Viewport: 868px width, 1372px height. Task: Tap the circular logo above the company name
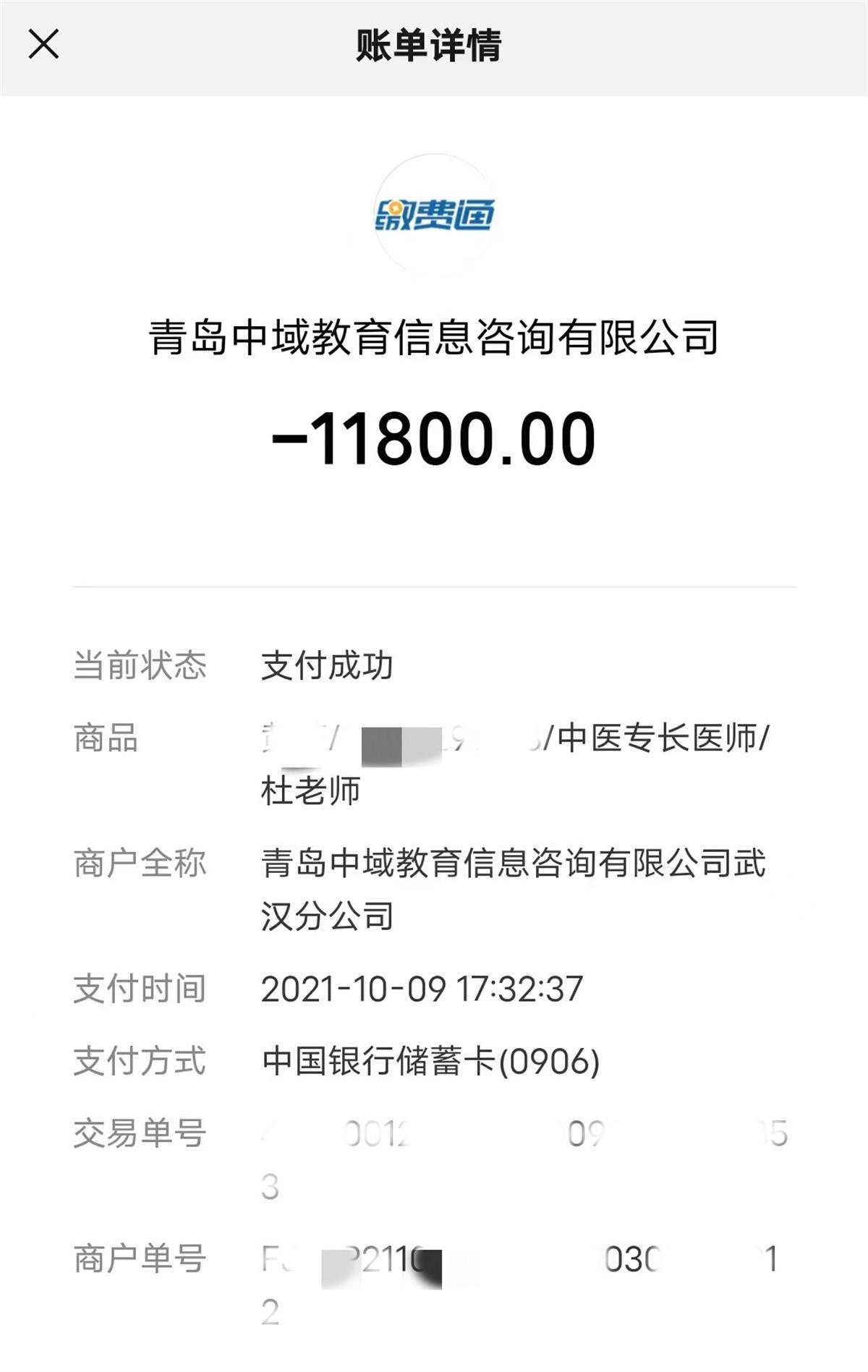434,213
